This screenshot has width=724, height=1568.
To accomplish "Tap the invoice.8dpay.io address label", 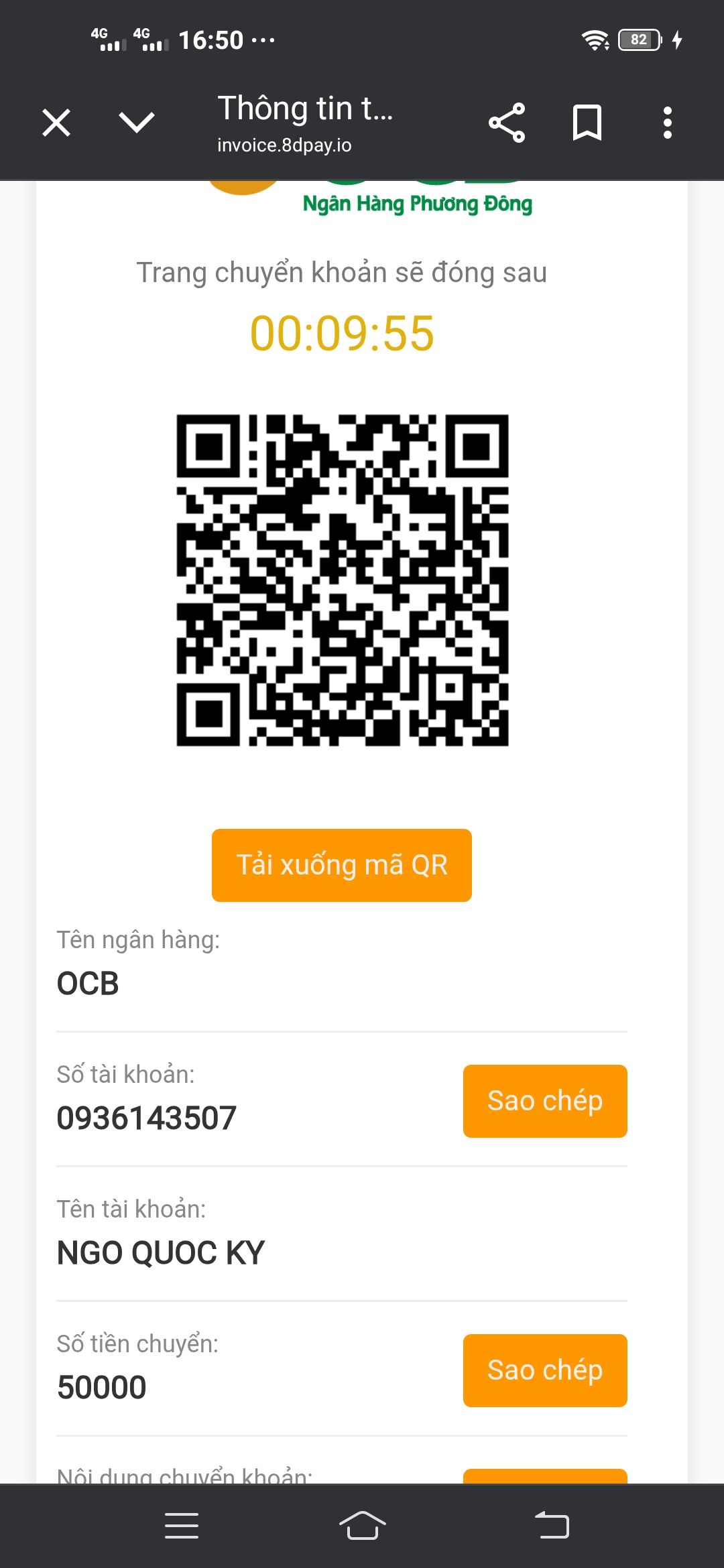I will coord(284,145).
